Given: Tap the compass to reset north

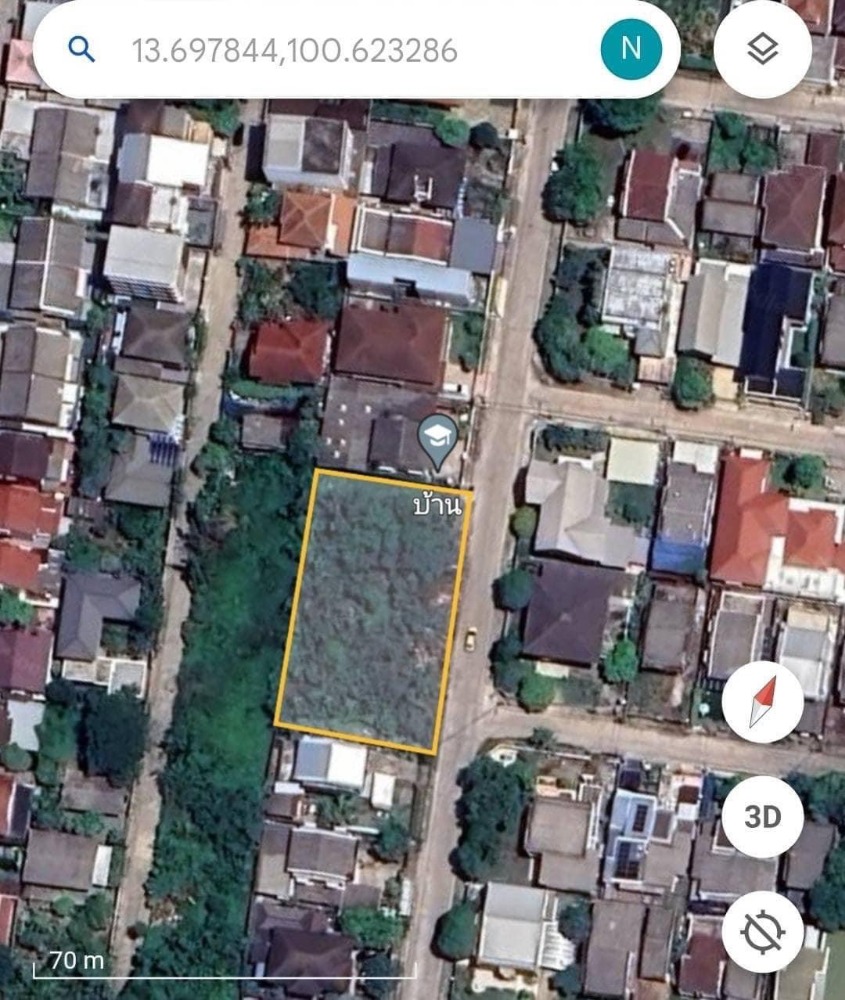Looking at the screenshot, I should tap(762, 701).
